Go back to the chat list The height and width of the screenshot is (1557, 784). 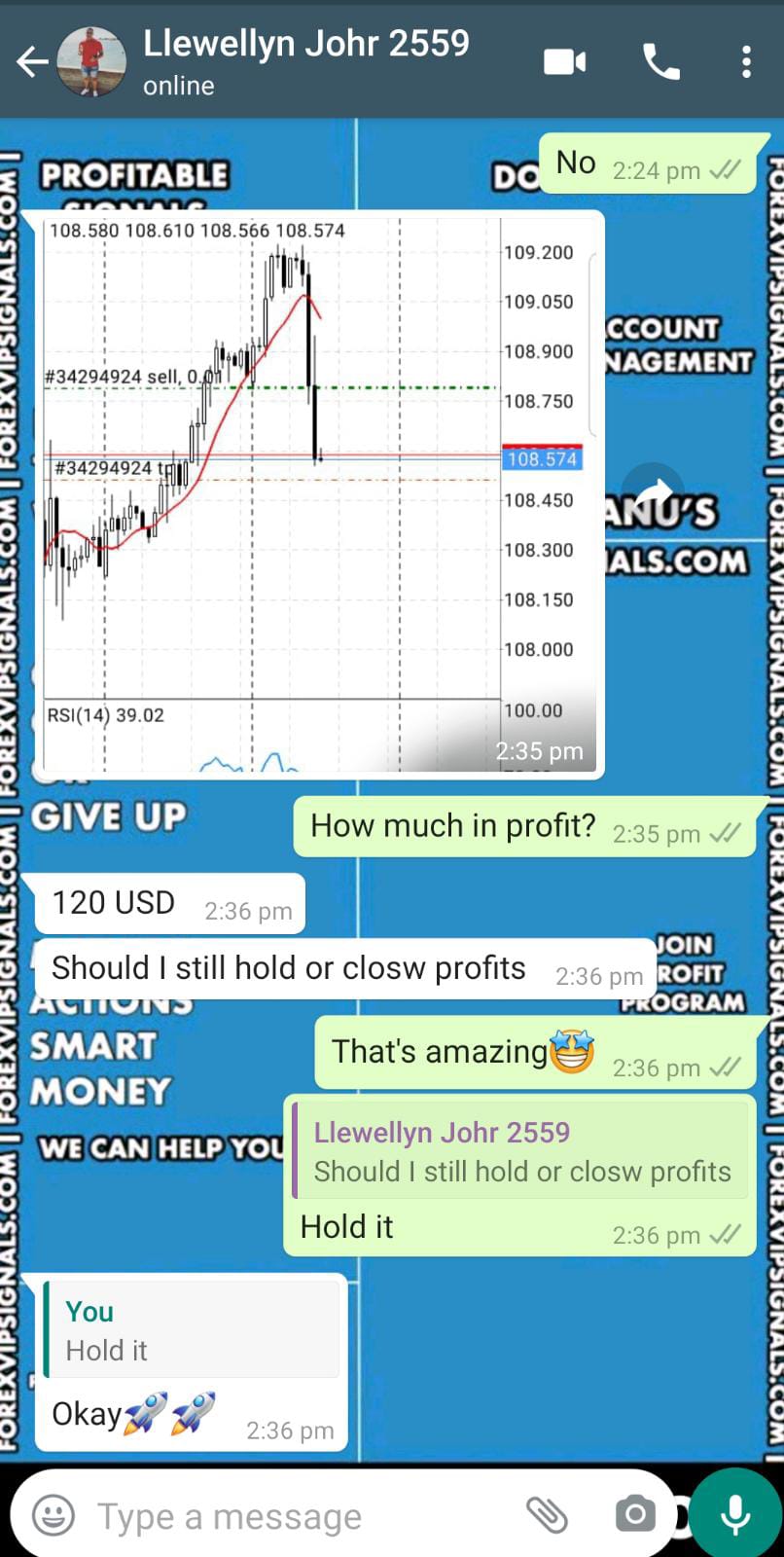click(x=32, y=62)
